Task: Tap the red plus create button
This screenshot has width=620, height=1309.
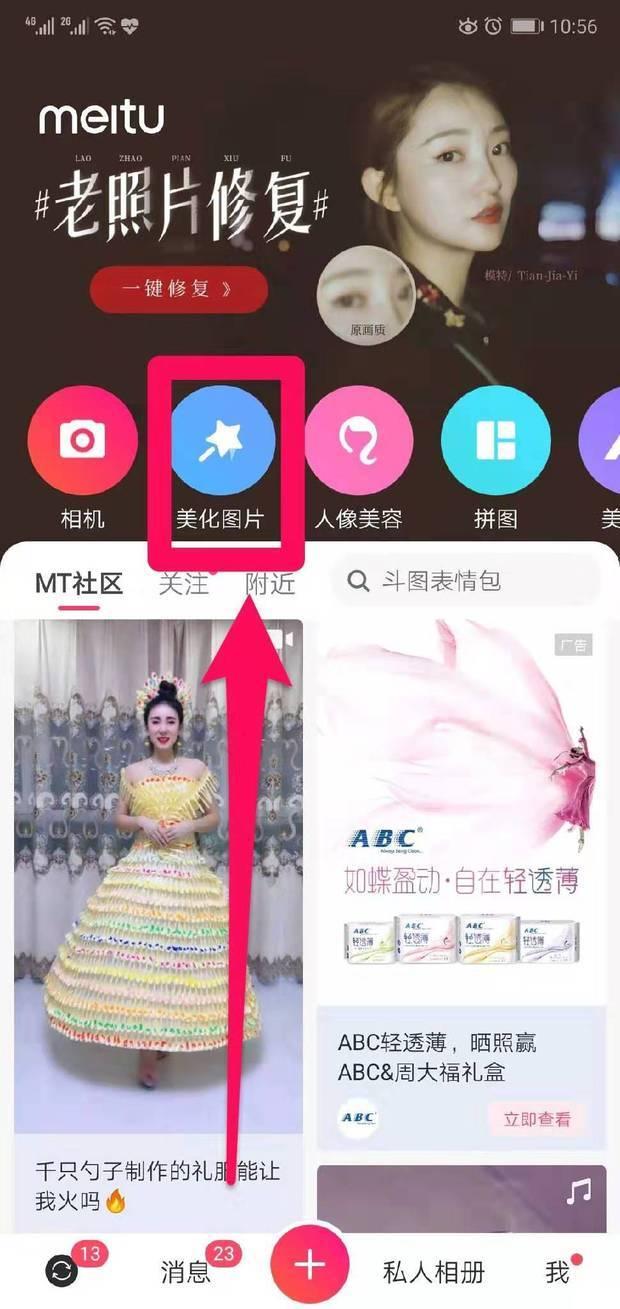Action: 309,1266
